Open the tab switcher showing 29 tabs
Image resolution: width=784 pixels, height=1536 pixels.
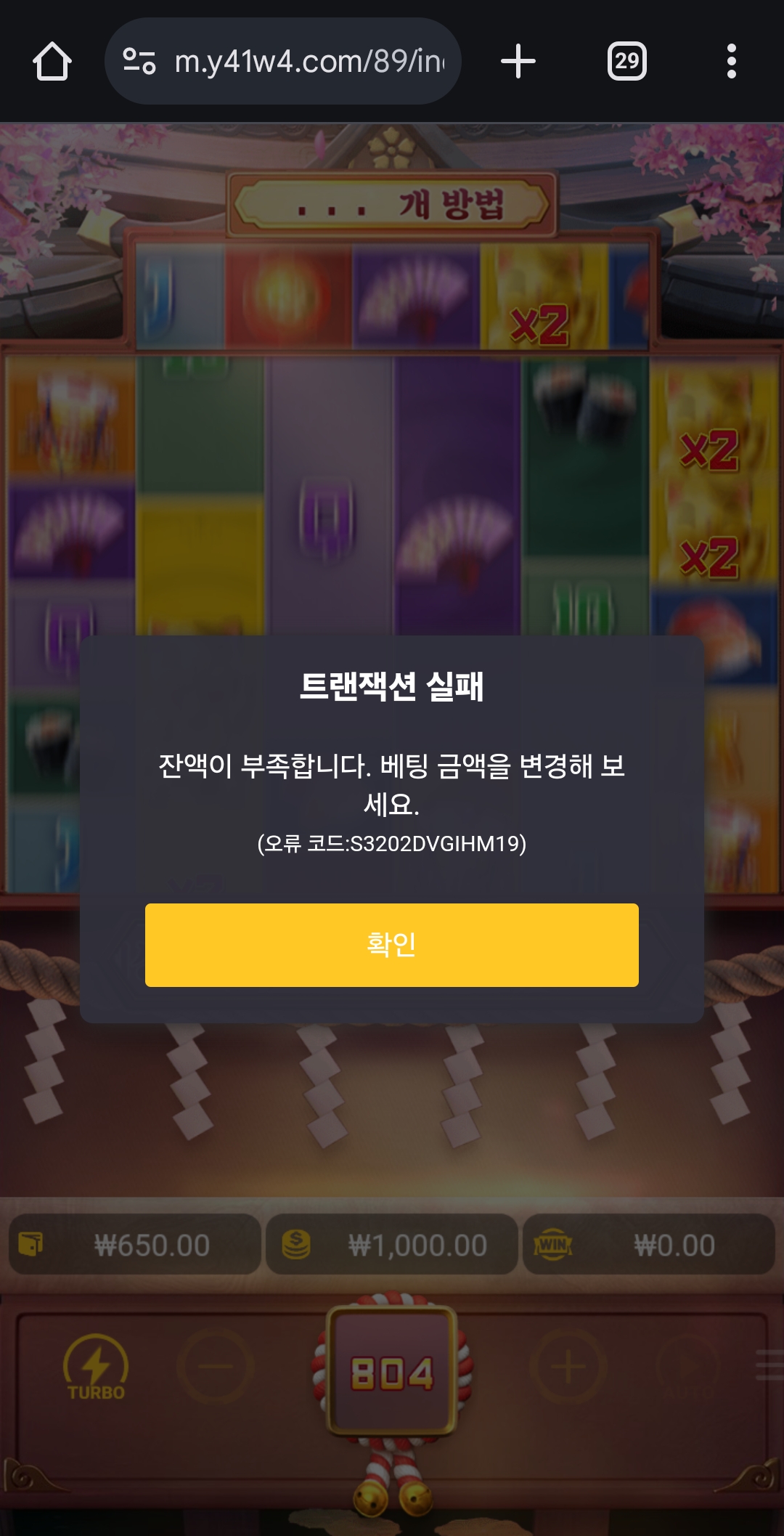pos(626,61)
